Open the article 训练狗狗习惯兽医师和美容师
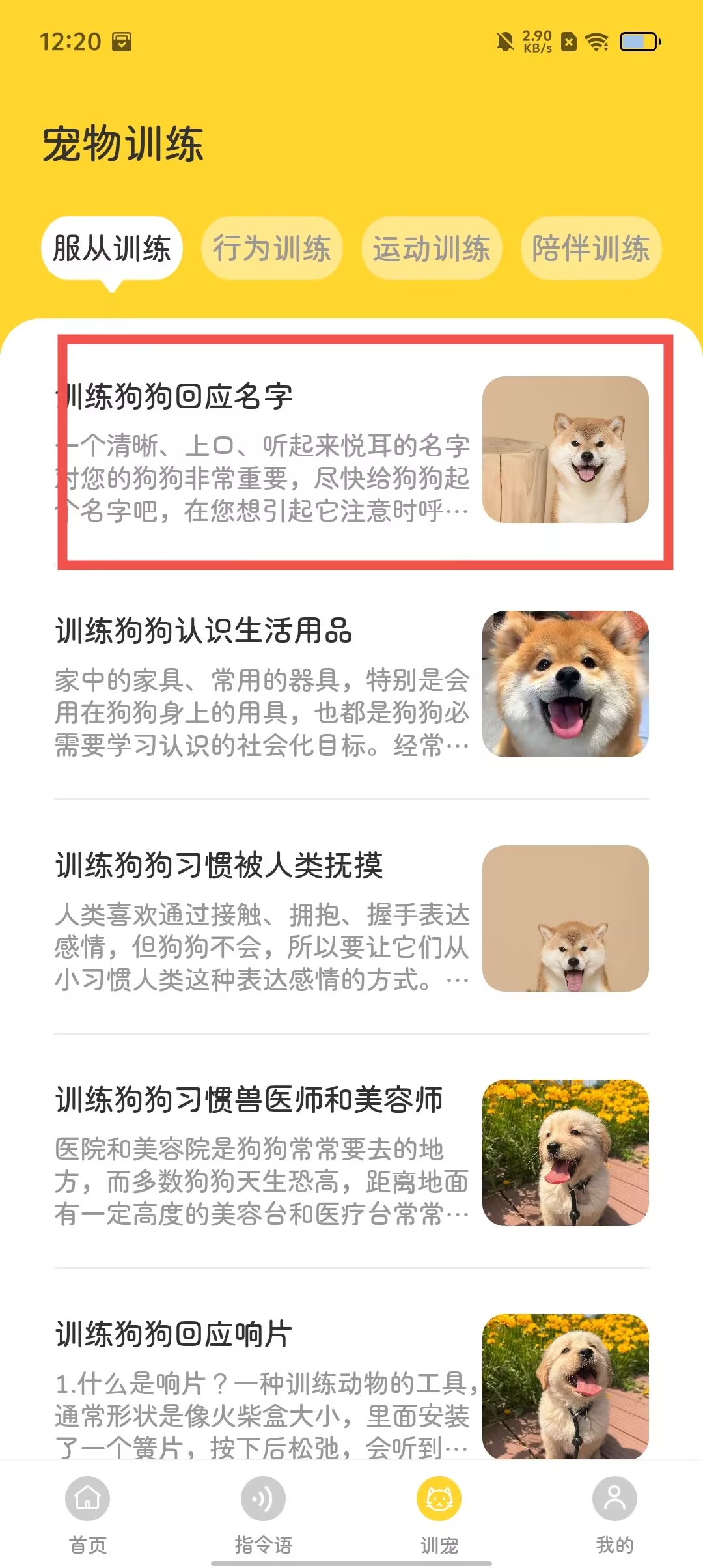This screenshot has width=703, height=1568. point(351,1153)
